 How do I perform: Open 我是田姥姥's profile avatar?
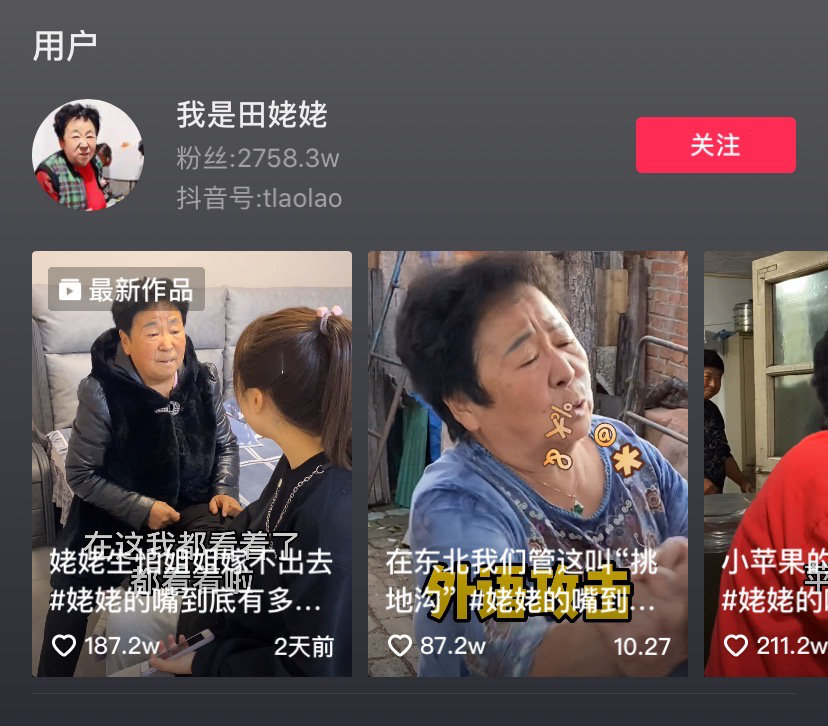88,155
